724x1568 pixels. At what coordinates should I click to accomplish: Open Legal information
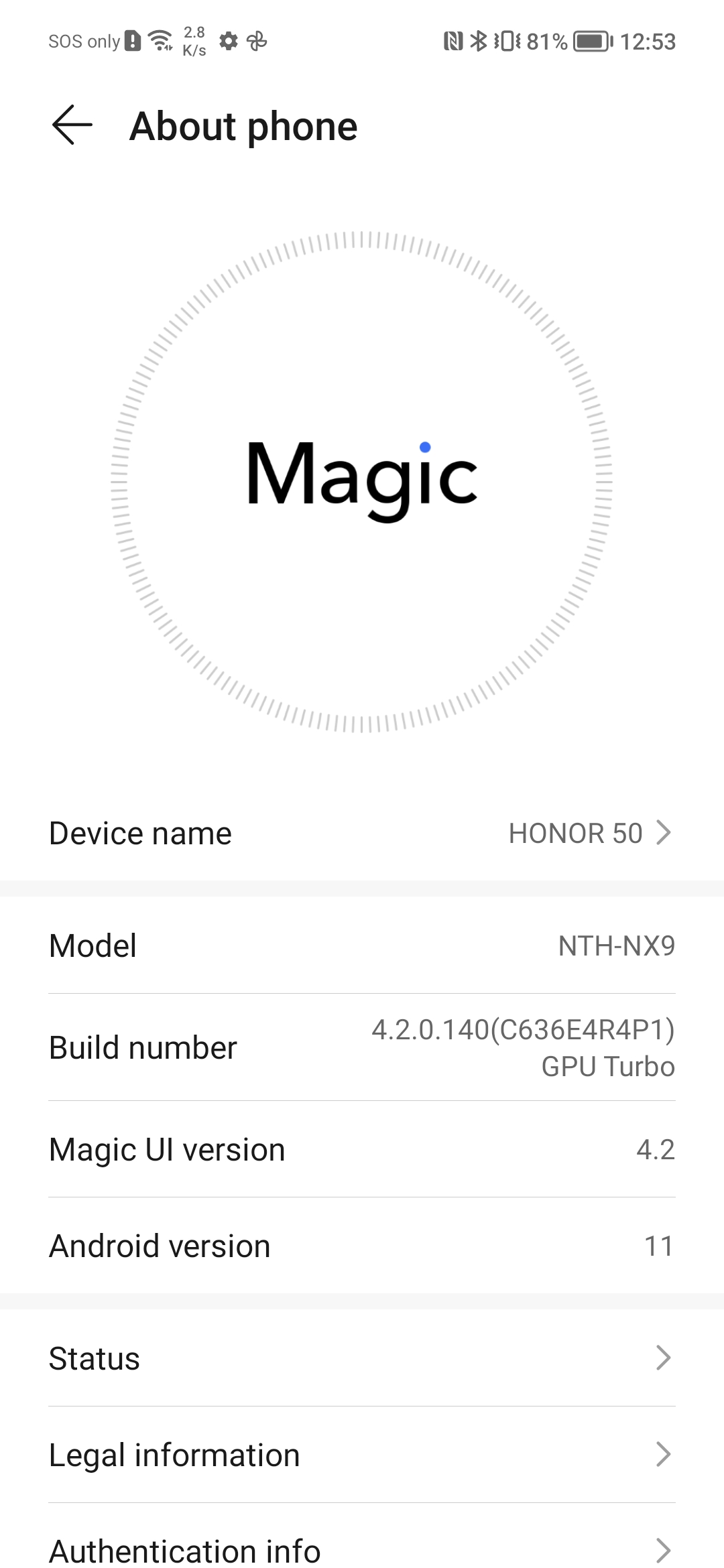362,1455
